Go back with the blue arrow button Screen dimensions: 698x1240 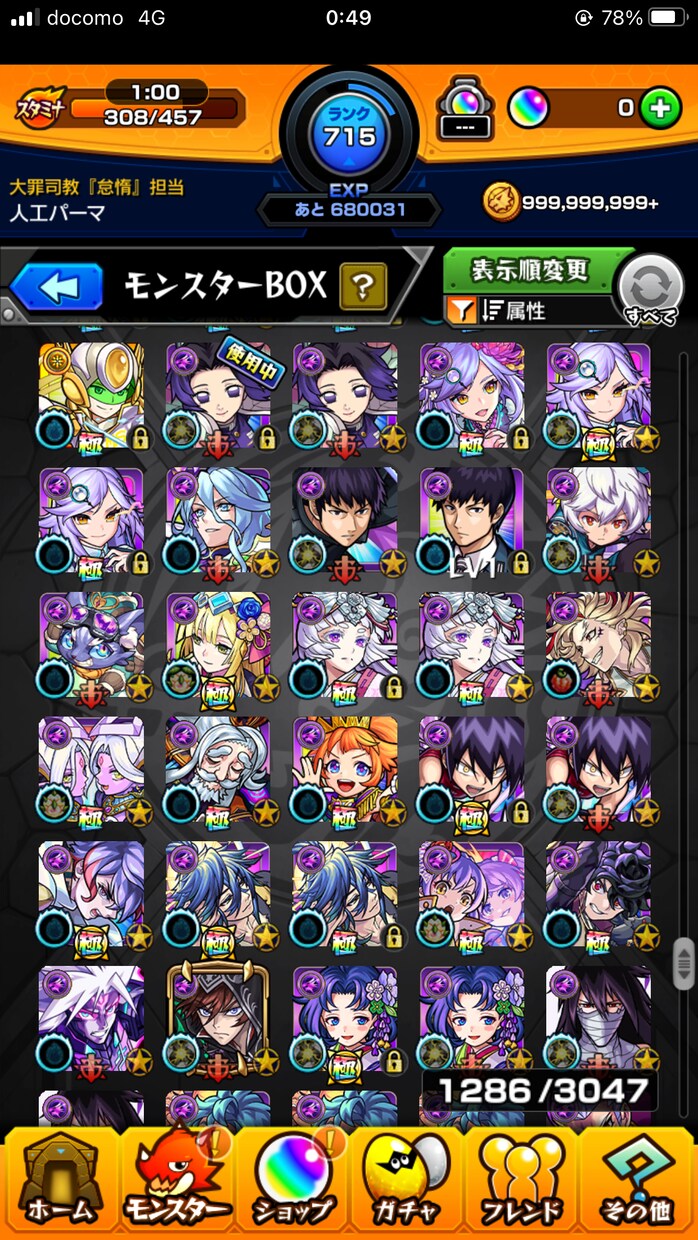tap(56, 288)
